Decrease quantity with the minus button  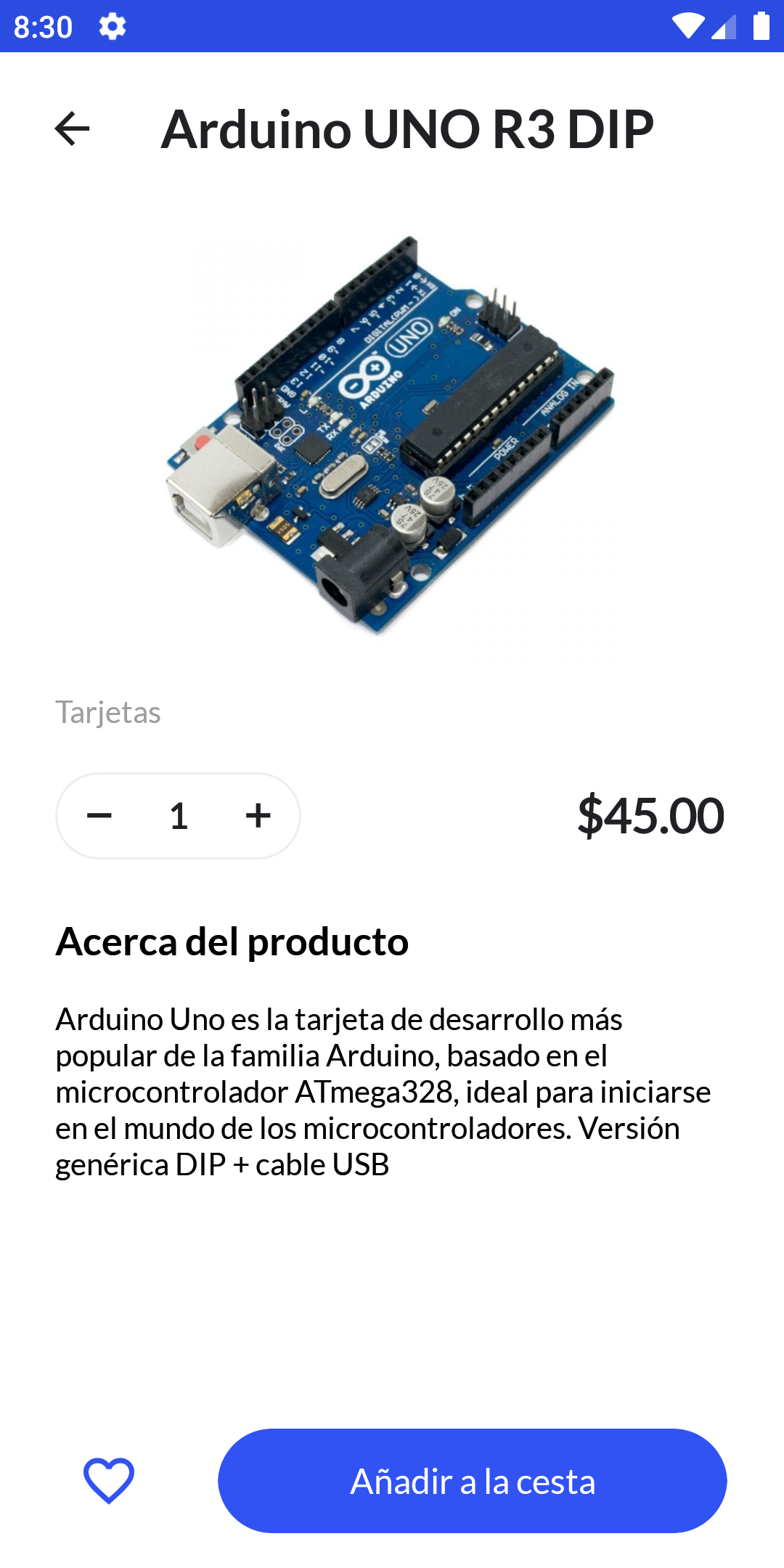coord(99,816)
